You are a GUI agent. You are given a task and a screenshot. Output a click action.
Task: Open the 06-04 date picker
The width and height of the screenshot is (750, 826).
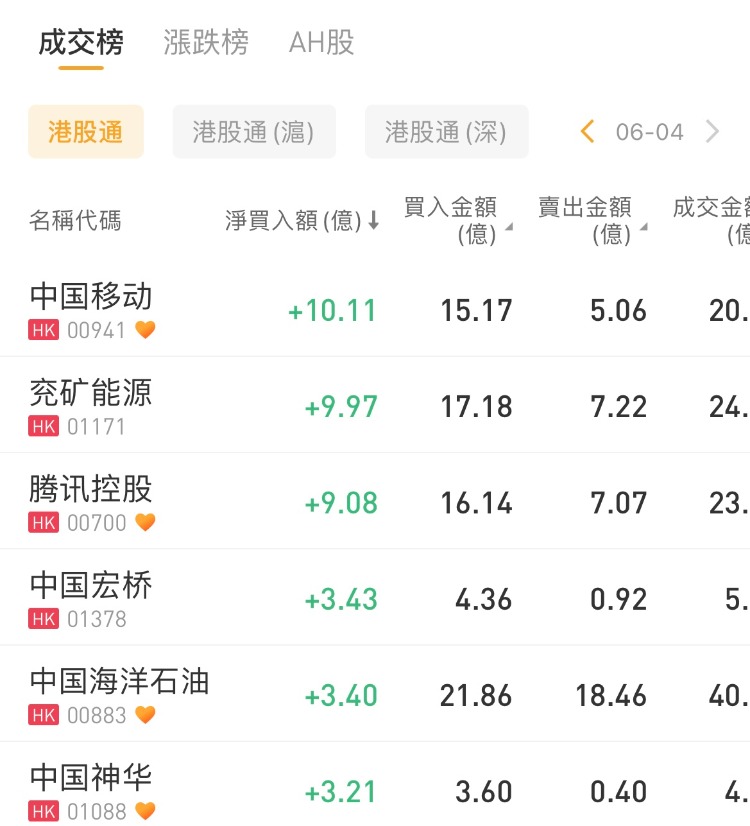649,132
